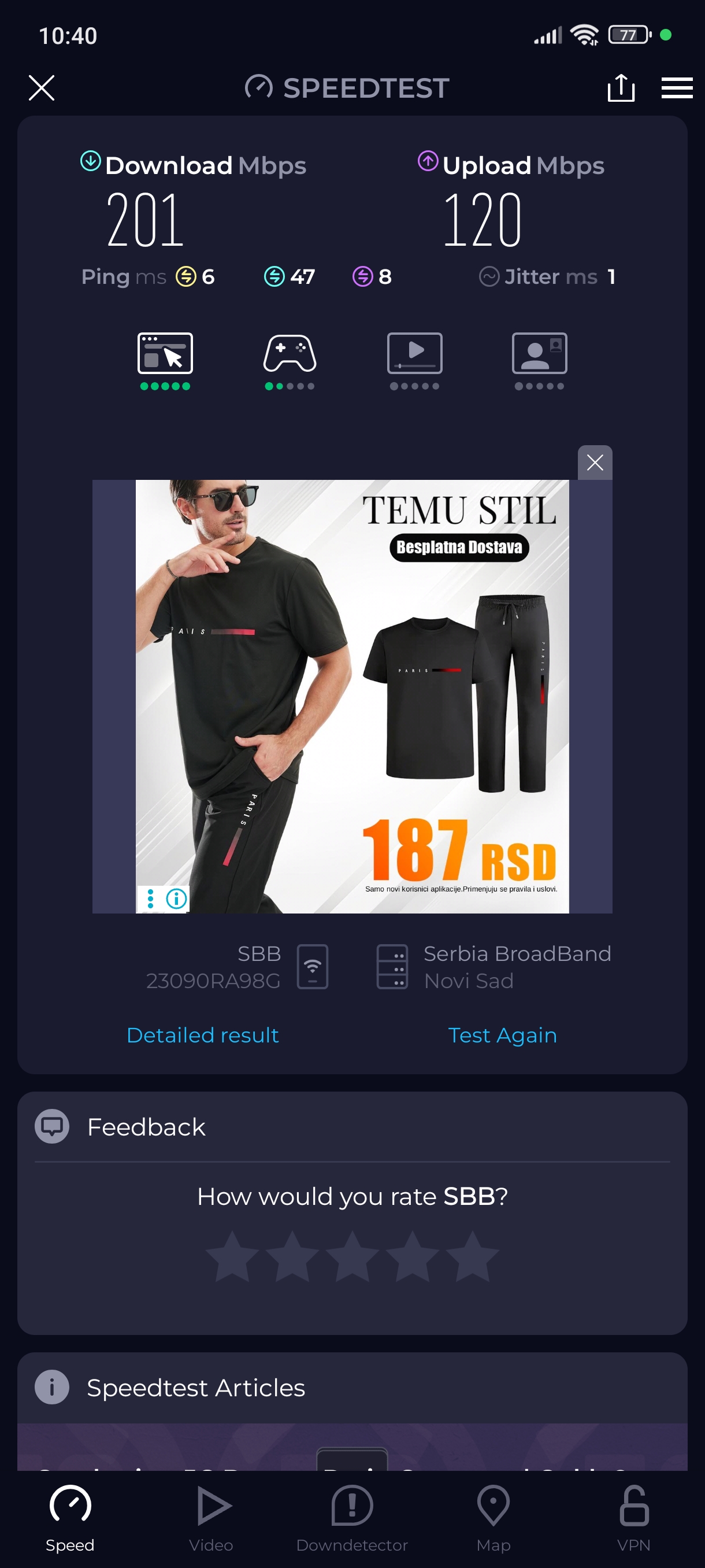Rate SBB one star

(232, 1256)
